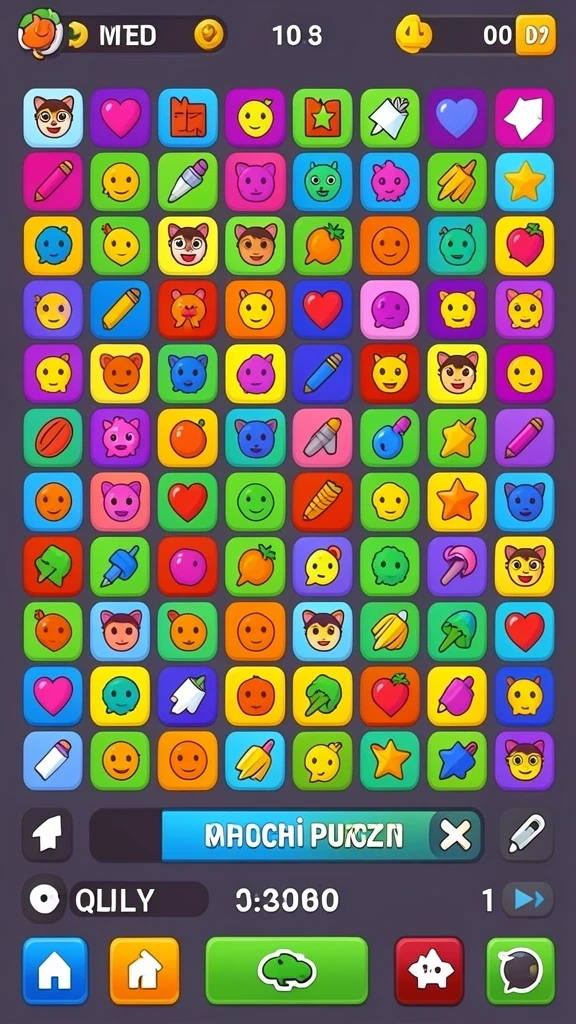The height and width of the screenshot is (1024, 576).
Task: Select the pink heart on the purple tile
Action: coord(120,118)
